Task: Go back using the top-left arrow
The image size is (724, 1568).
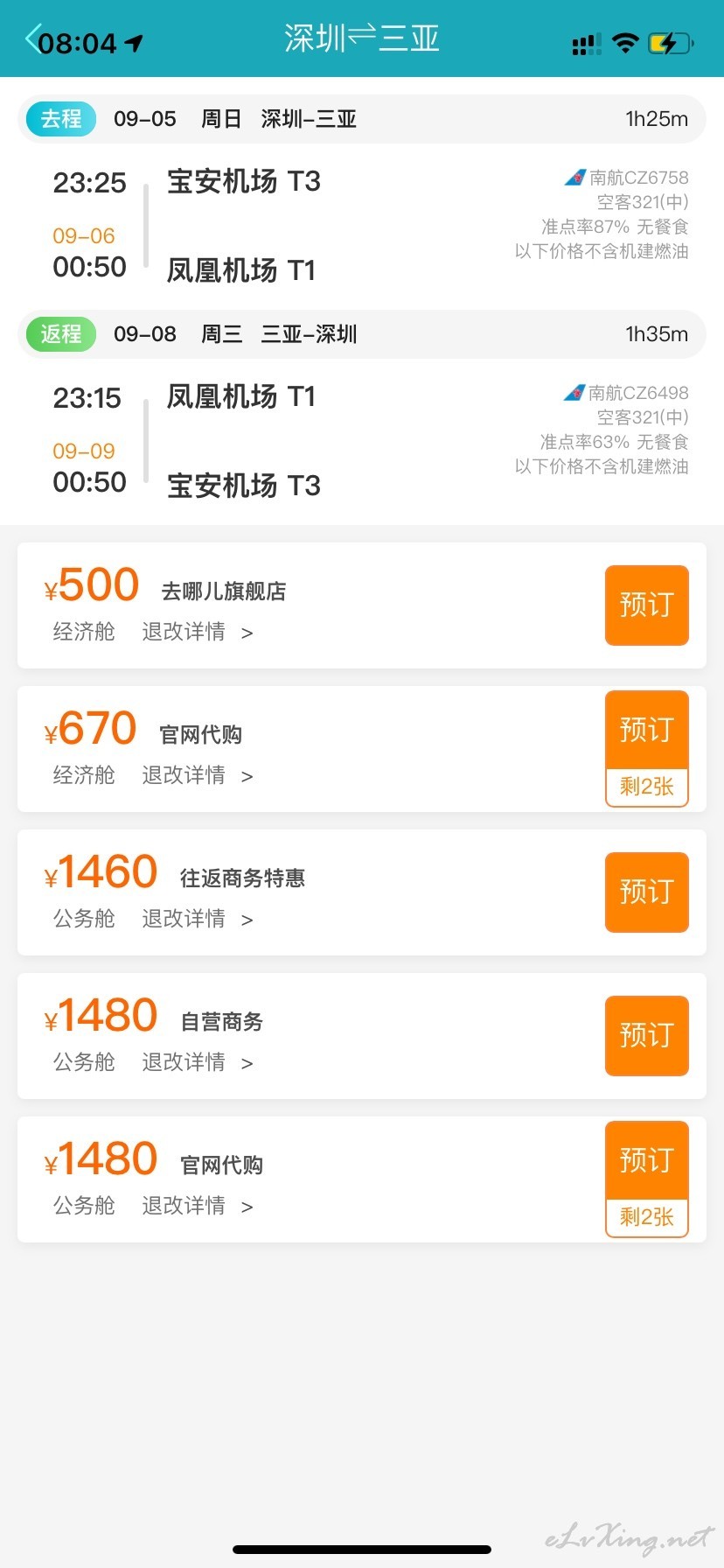Action: click(x=33, y=39)
